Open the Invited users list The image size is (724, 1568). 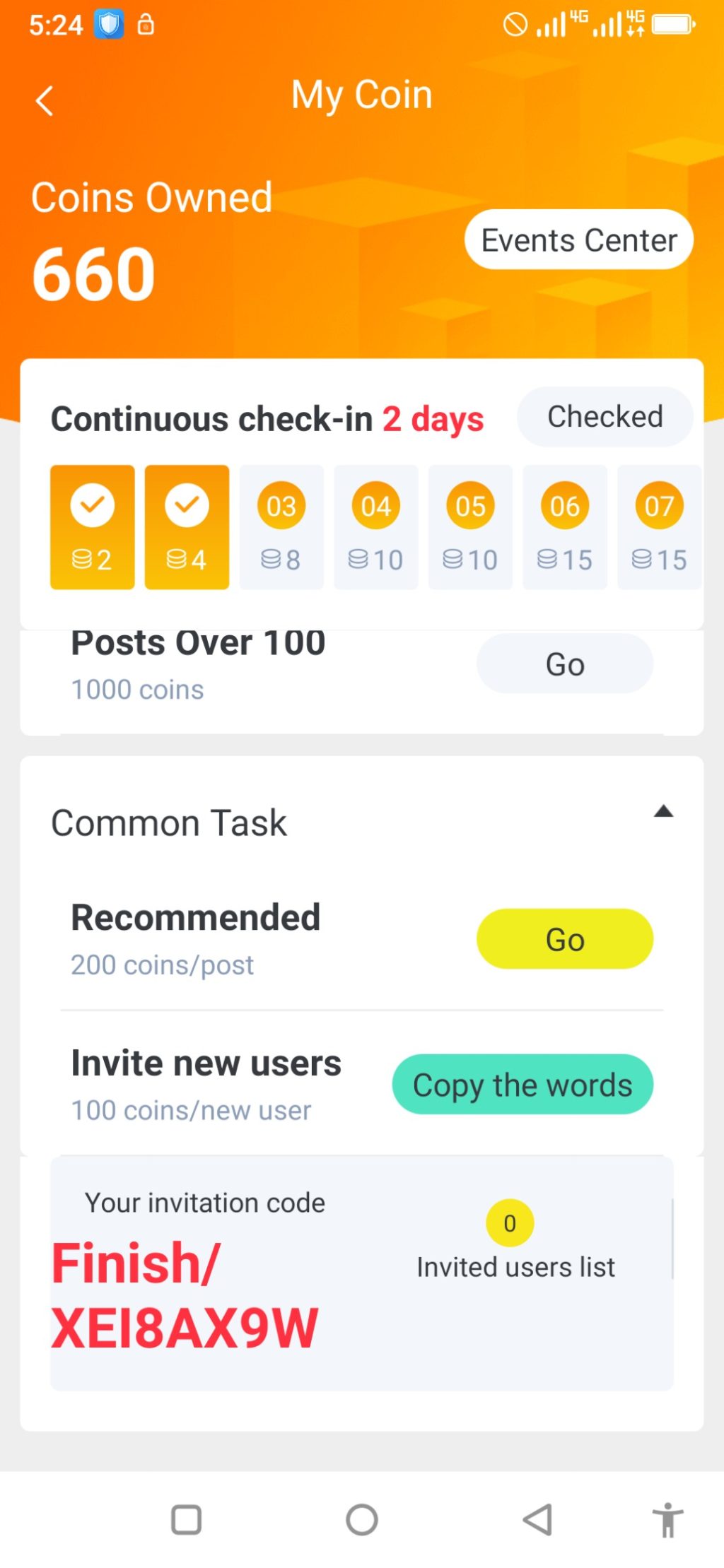click(x=515, y=1266)
